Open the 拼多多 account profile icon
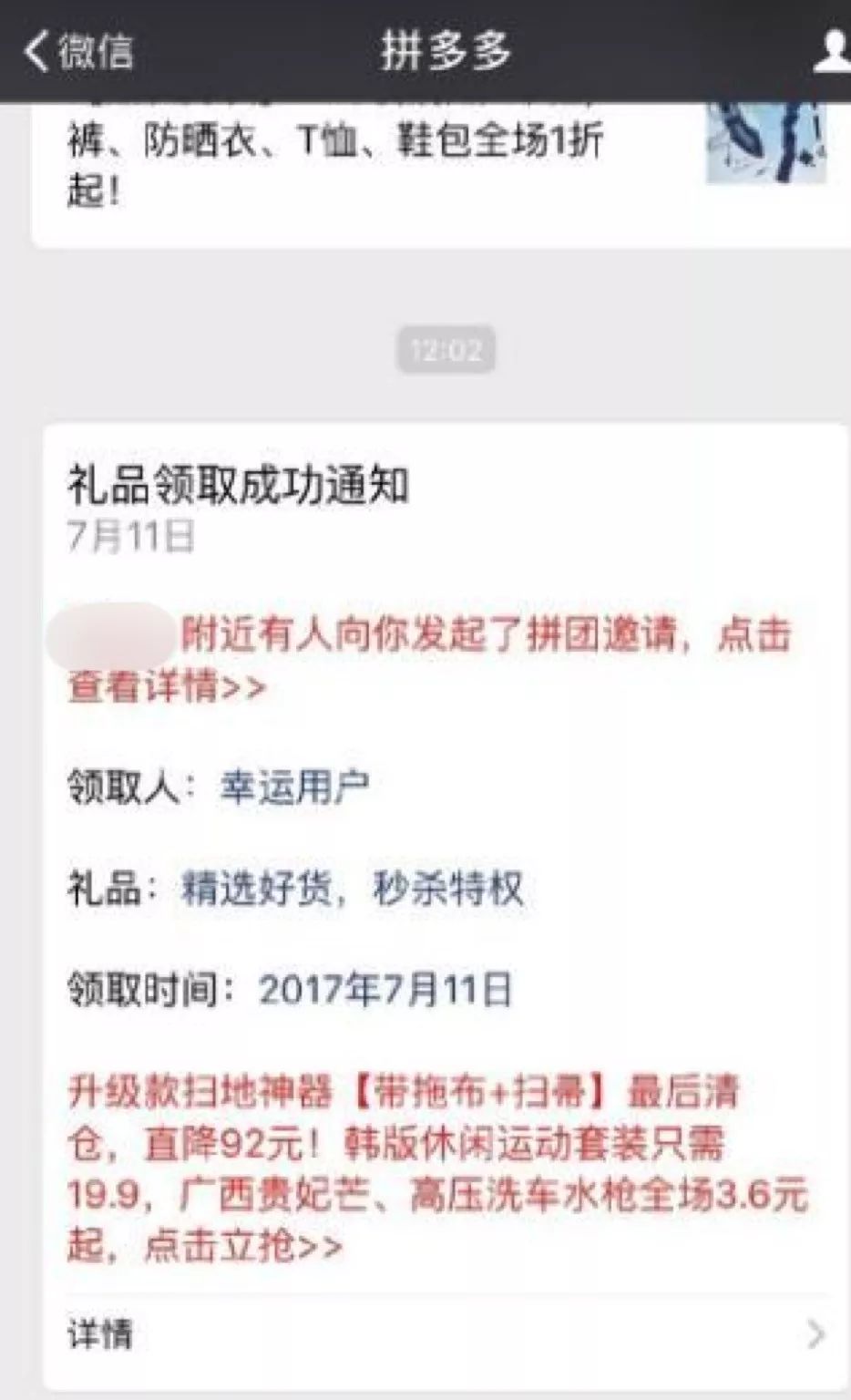The width and height of the screenshot is (851, 1400). point(832,50)
